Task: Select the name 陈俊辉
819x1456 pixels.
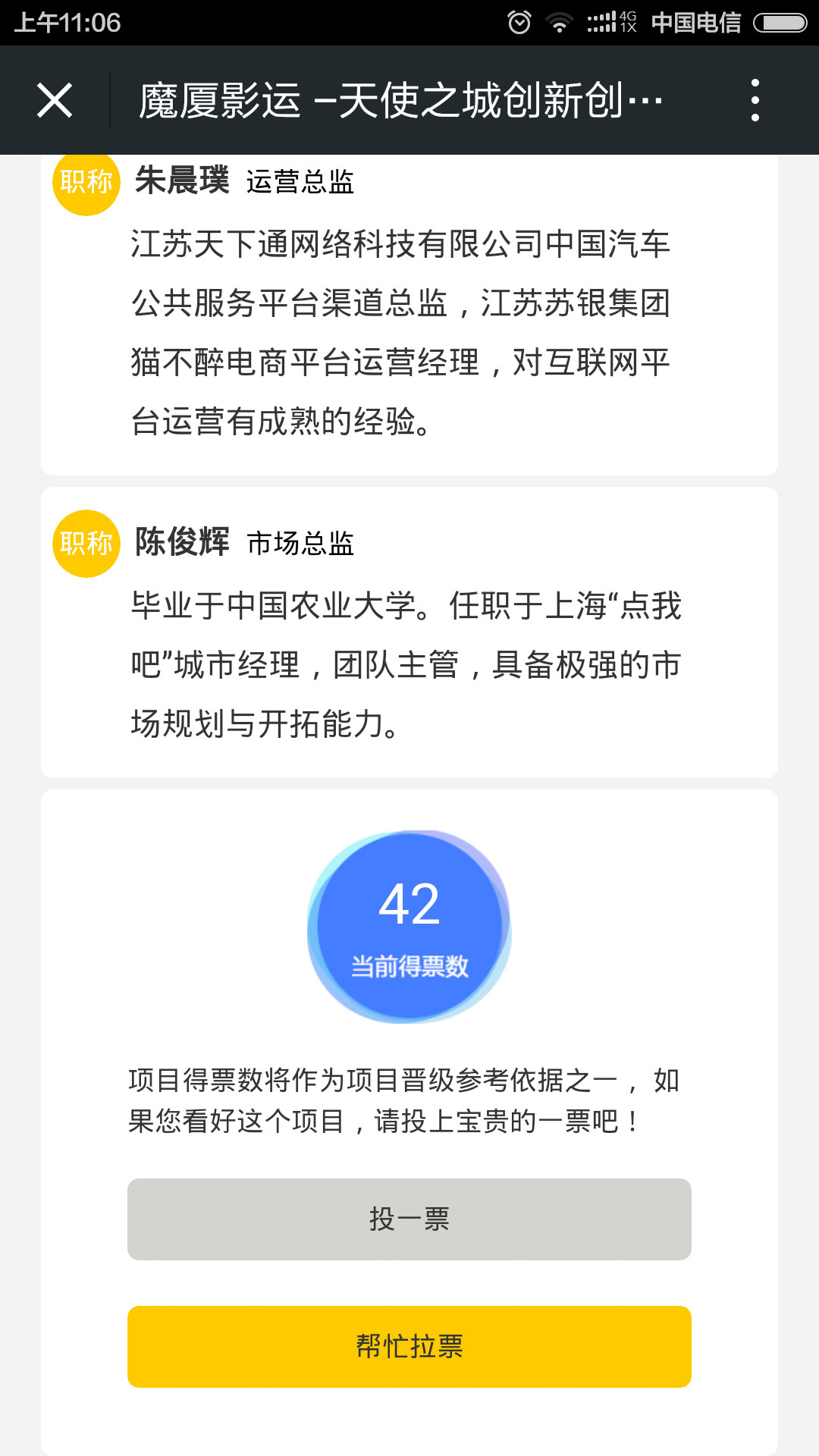Action: point(182,543)
